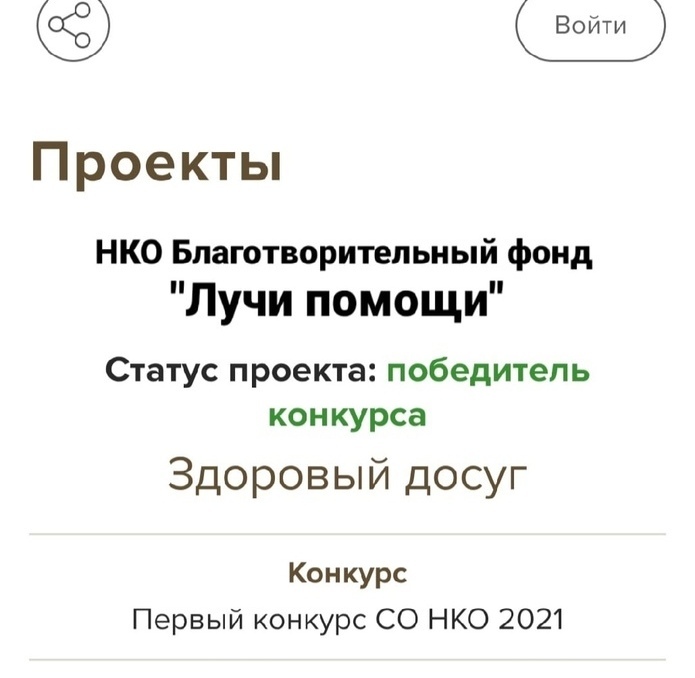This screenshot has height=678, width=695.
Task: Tap the share icon
Action: [x=70, y=26]
